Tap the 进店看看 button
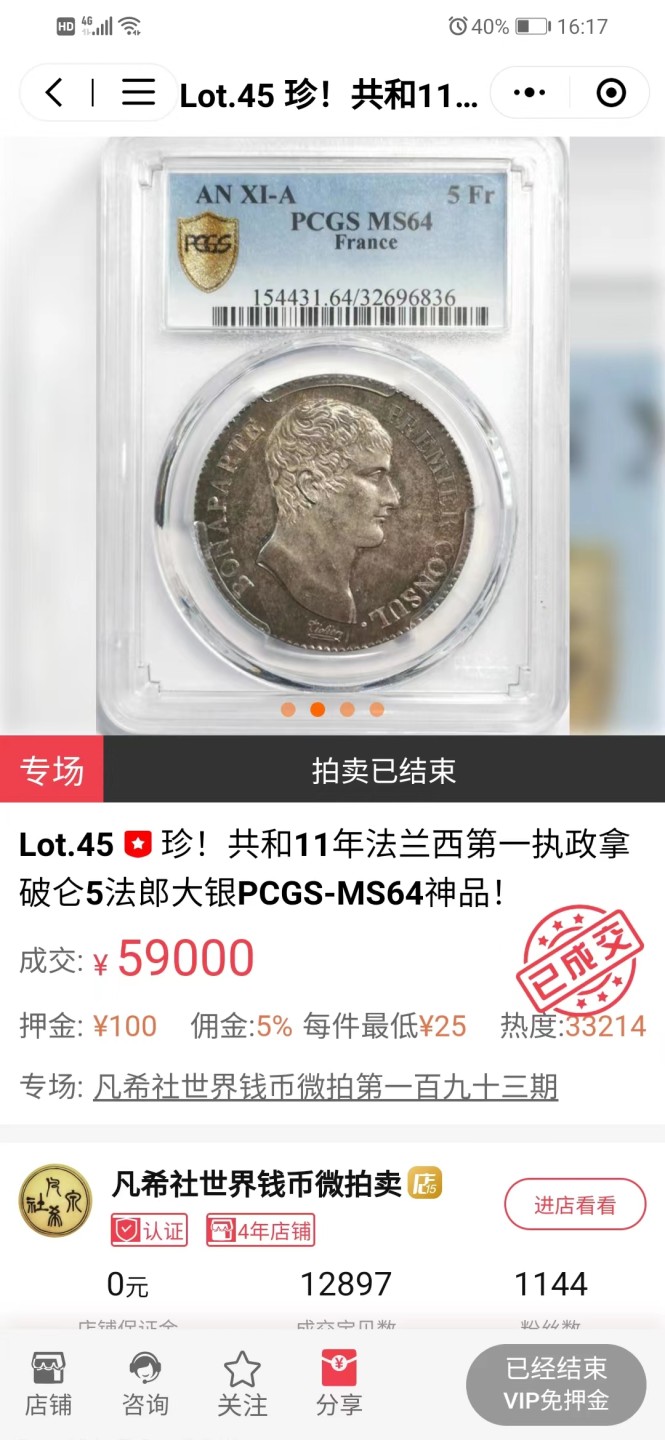665x1440 pixels. [574, 1205]
